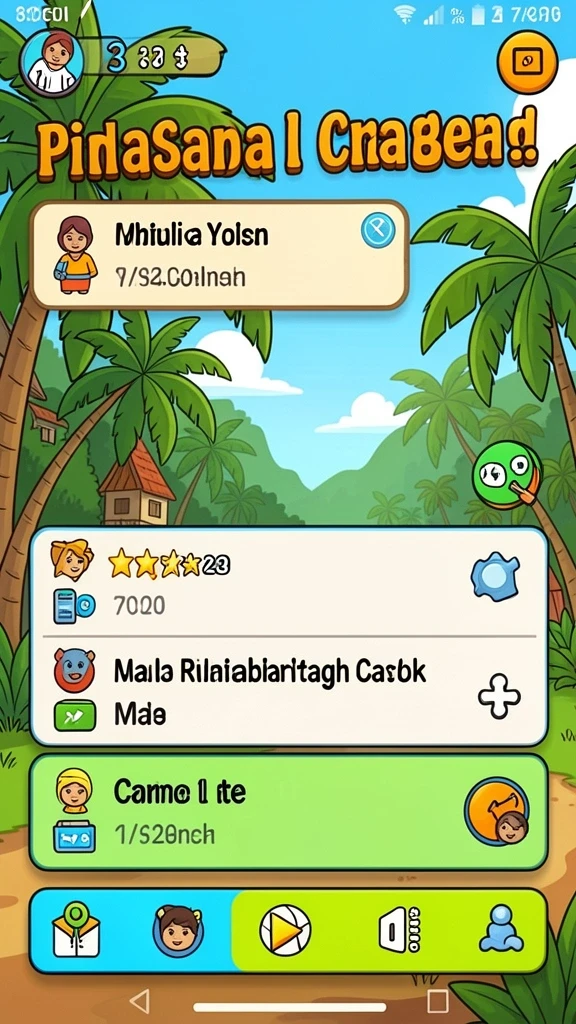This screenshot has width=576, height=1024.
Task: Open the player avatar at top left
Action: [52, 62]
